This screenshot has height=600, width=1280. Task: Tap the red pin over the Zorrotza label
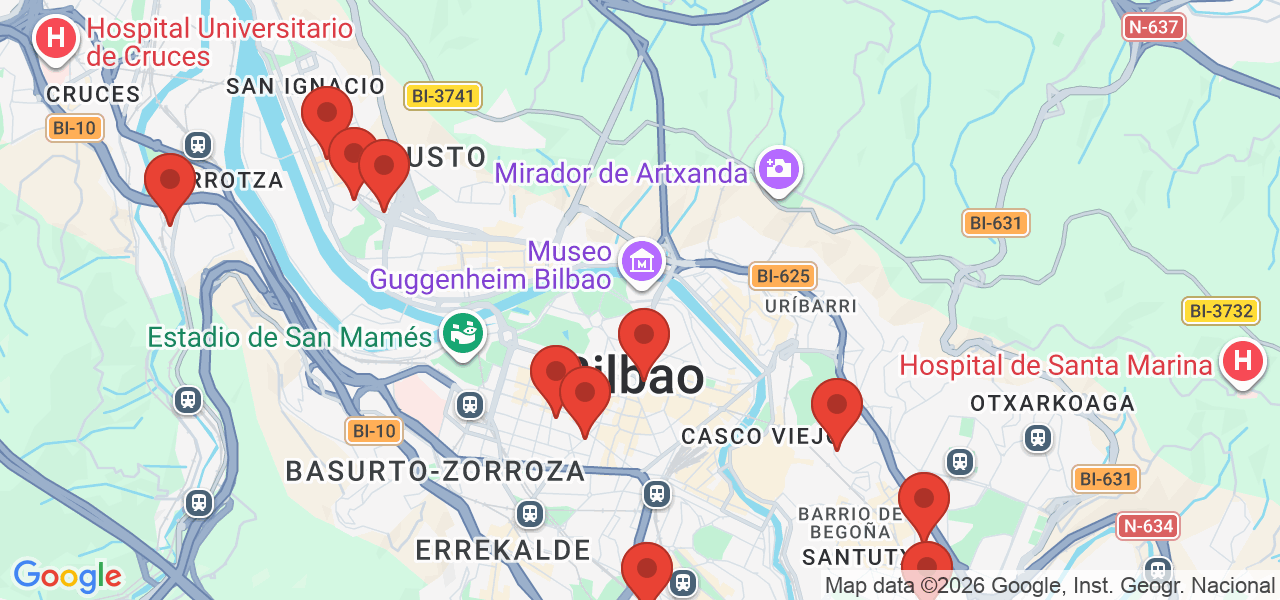[x=169, y=181]
